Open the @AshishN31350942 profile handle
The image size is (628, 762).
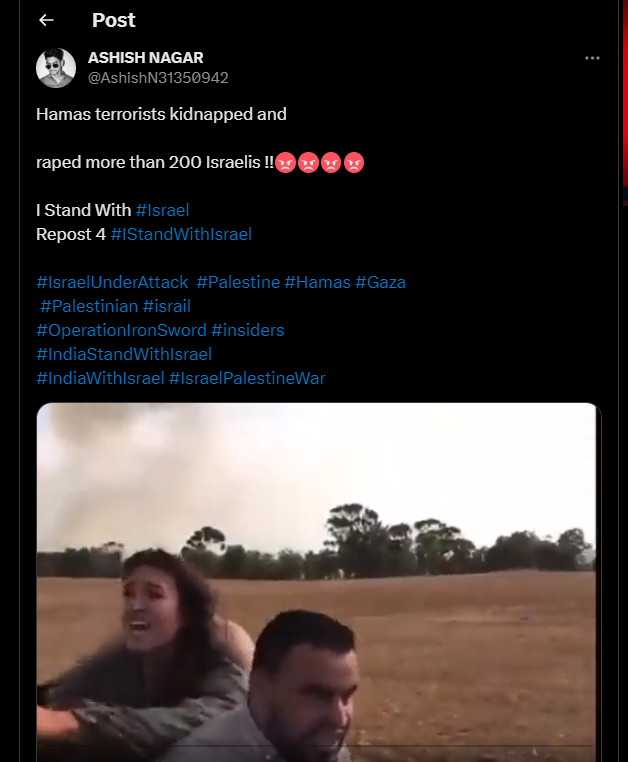158,77
